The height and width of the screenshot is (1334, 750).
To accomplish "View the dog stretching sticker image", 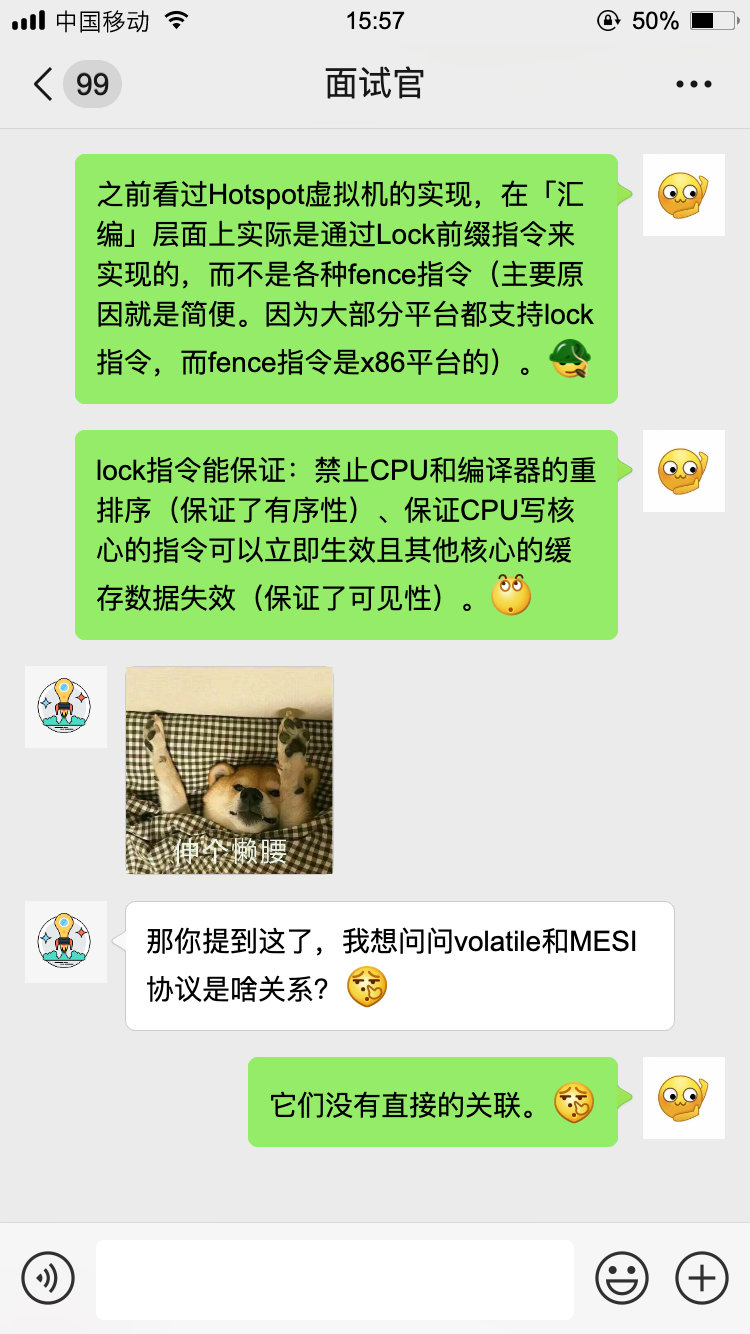I will coord(229,770).
